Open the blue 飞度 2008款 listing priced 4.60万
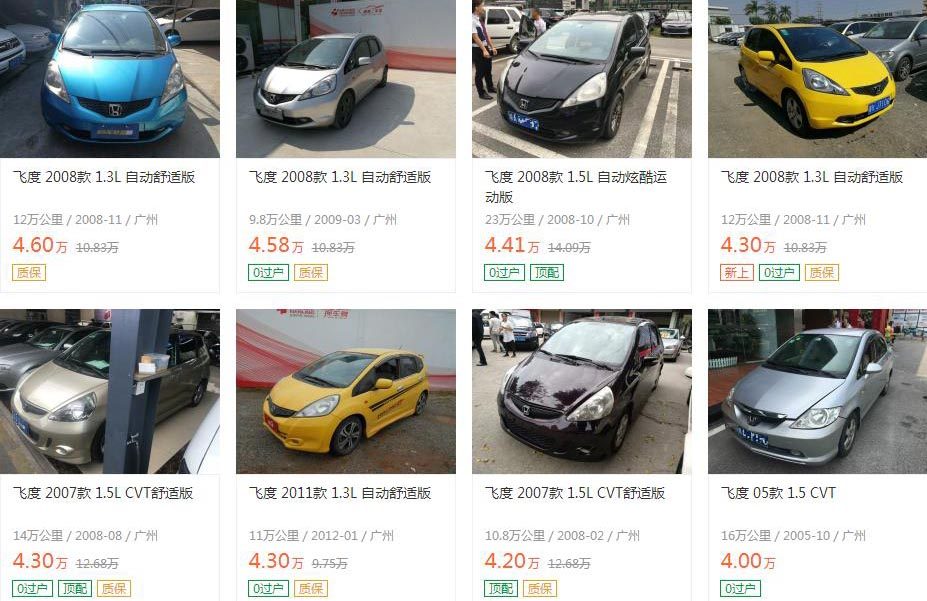927x601 pixels. pyautogui.click(x=104, y=177)
